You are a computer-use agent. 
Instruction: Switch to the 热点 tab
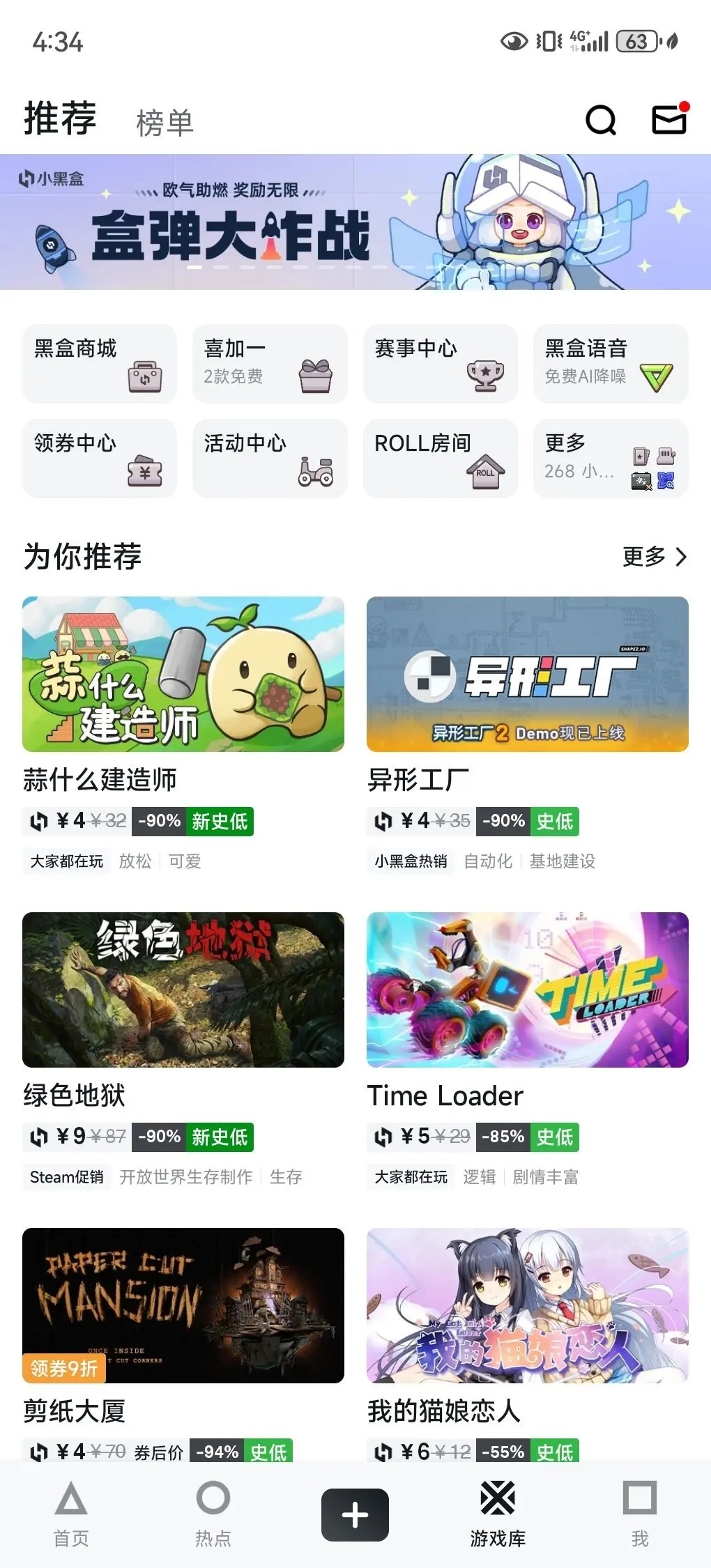213,1514
